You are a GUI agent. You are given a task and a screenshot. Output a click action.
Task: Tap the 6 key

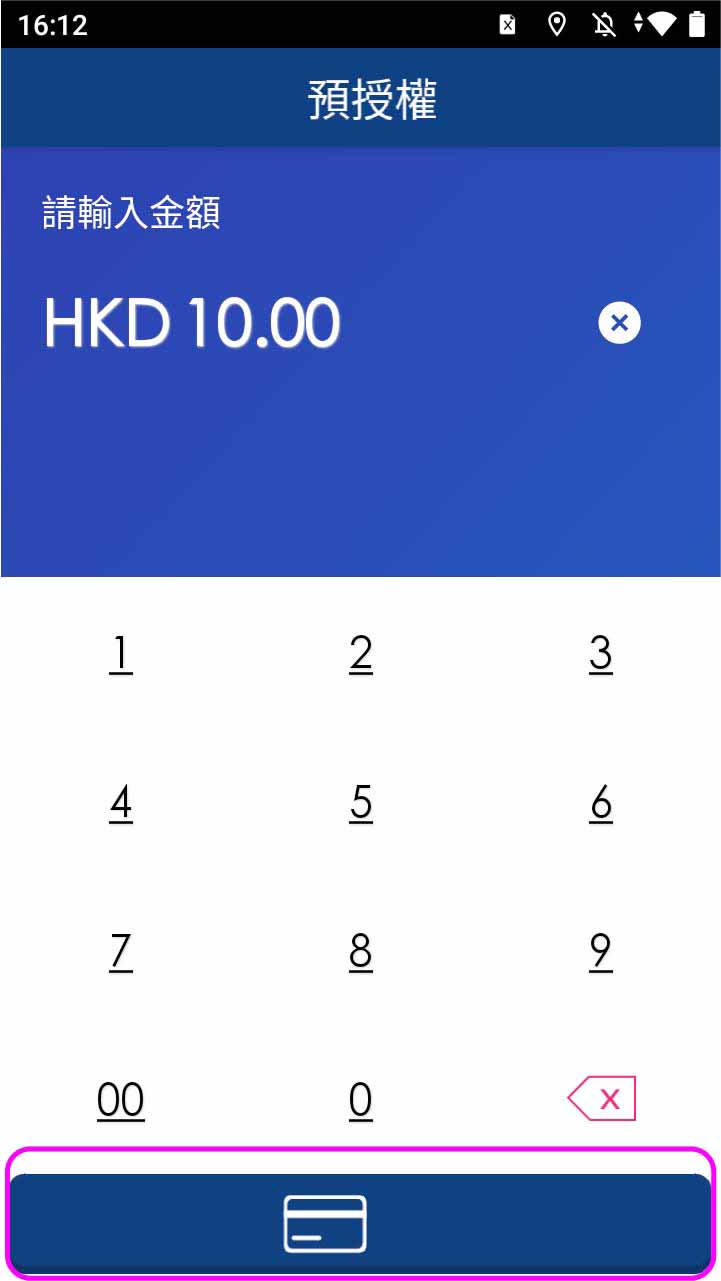[600, 802]
